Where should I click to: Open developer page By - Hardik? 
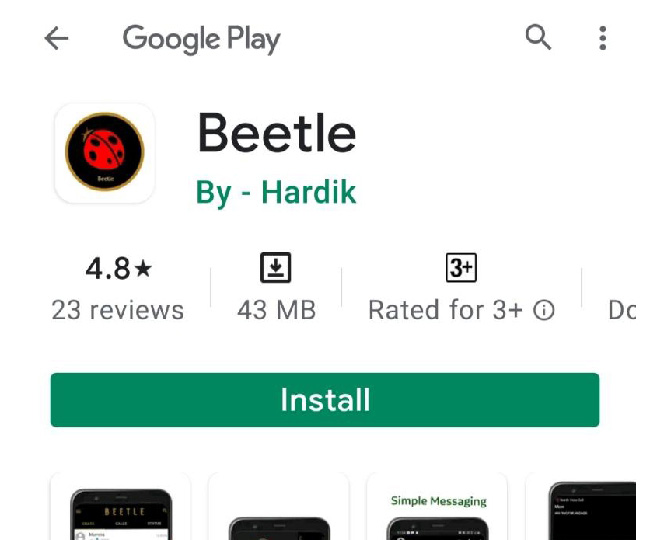tap(276, 191)
